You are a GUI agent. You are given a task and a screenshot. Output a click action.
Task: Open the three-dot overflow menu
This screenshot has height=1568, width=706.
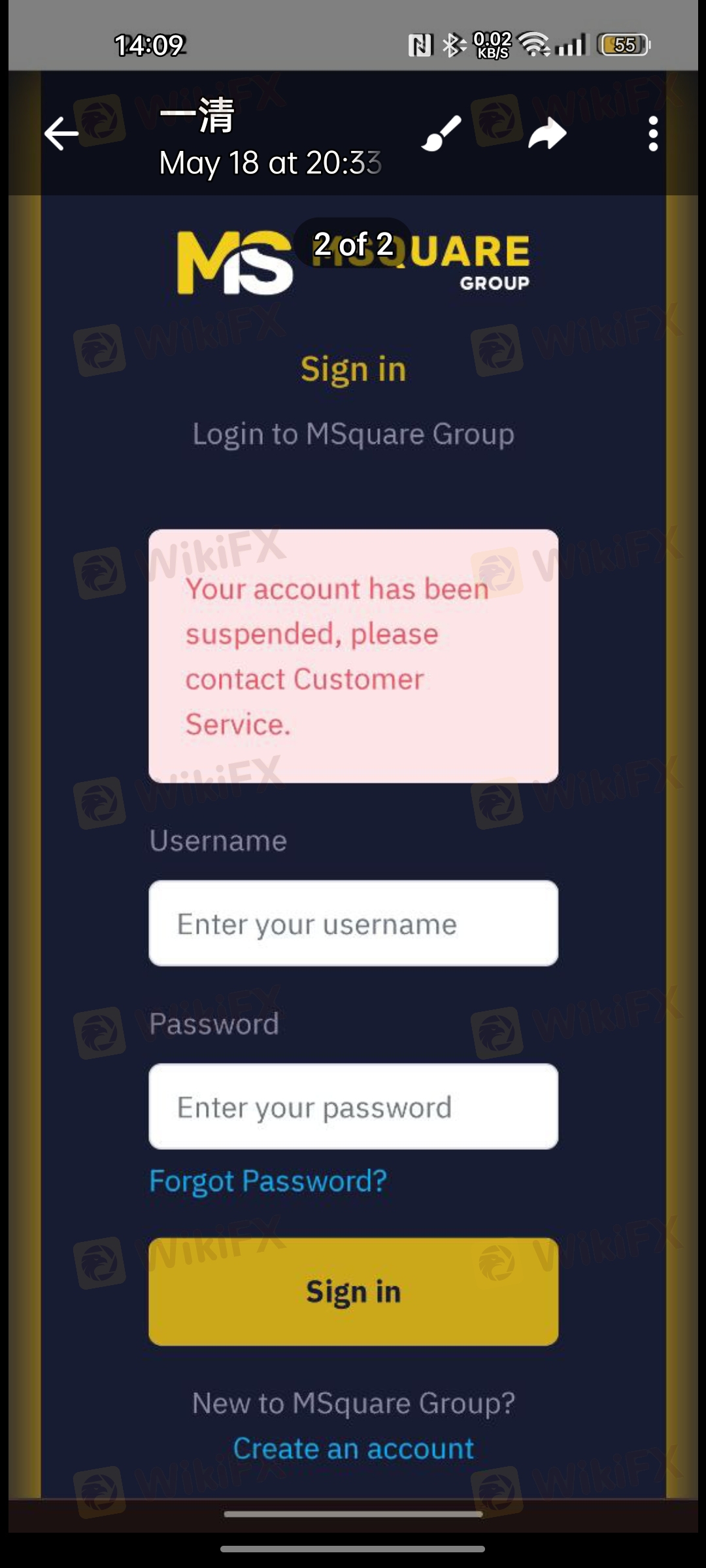(652, 134)
